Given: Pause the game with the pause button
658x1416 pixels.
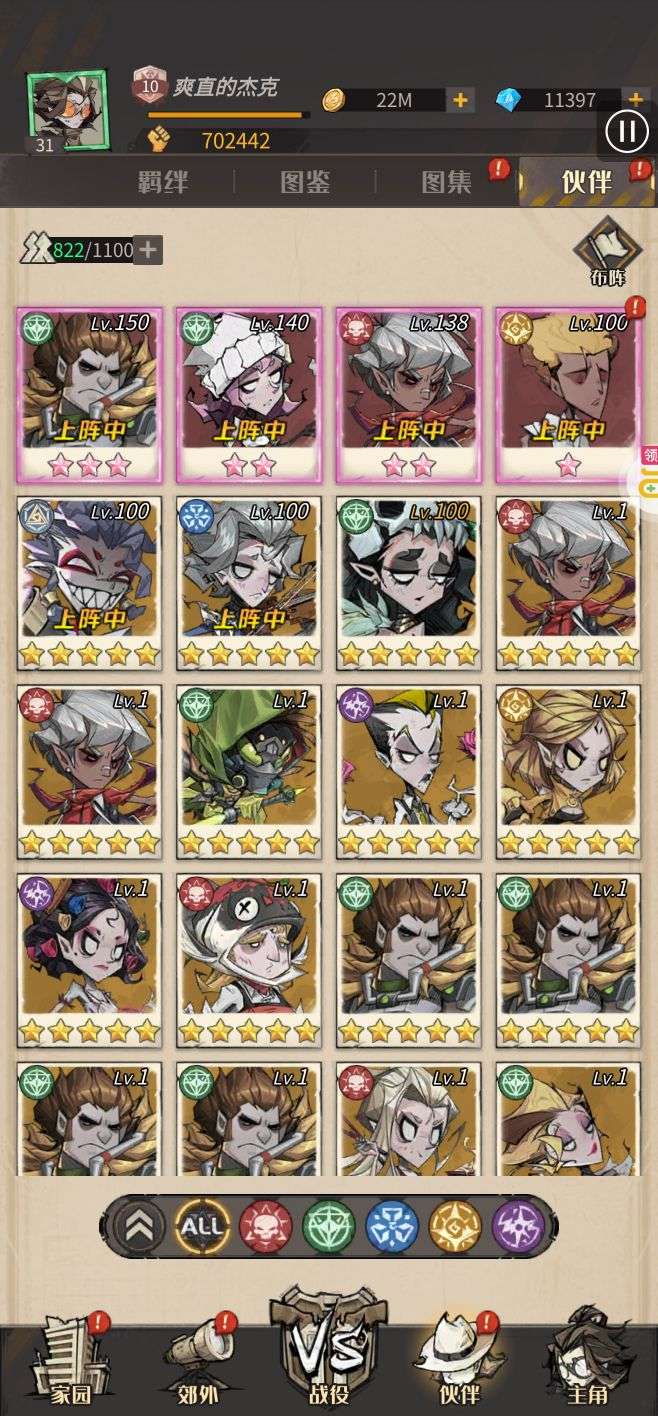Looking at the screenshot, I should click(x=627, y=132).
